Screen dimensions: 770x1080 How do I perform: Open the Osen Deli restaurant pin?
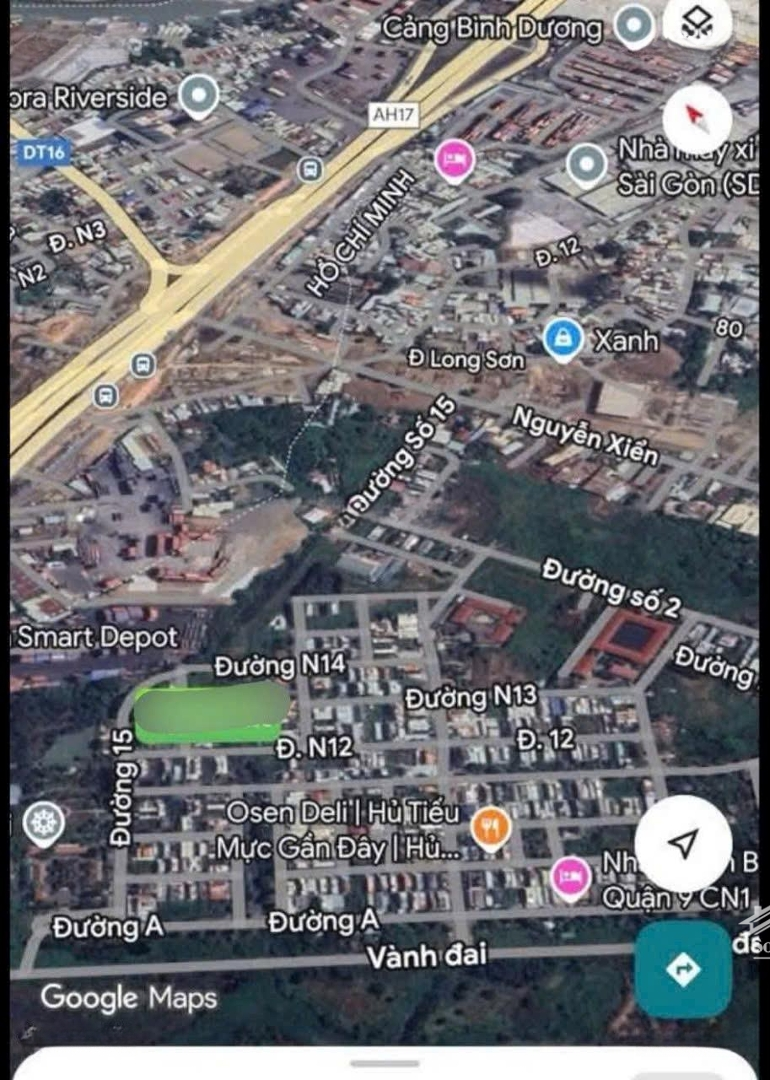490,826
